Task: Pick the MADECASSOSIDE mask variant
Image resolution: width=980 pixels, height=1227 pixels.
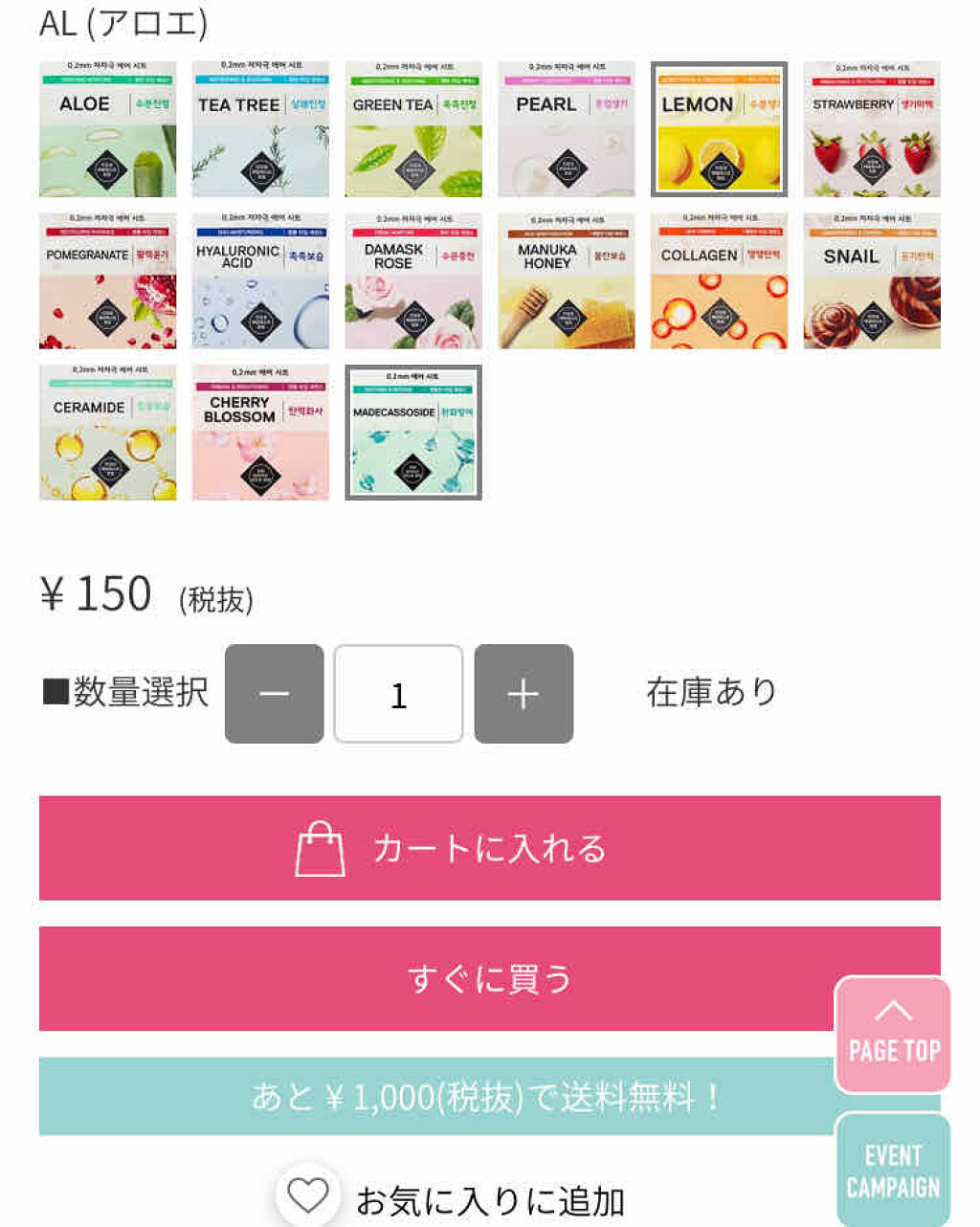Action: click(x=413, y=432)
